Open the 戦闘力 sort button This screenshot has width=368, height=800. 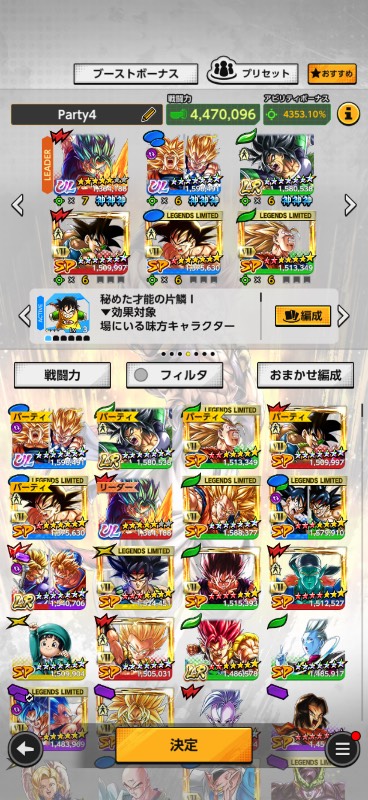[x=62, y=376]
